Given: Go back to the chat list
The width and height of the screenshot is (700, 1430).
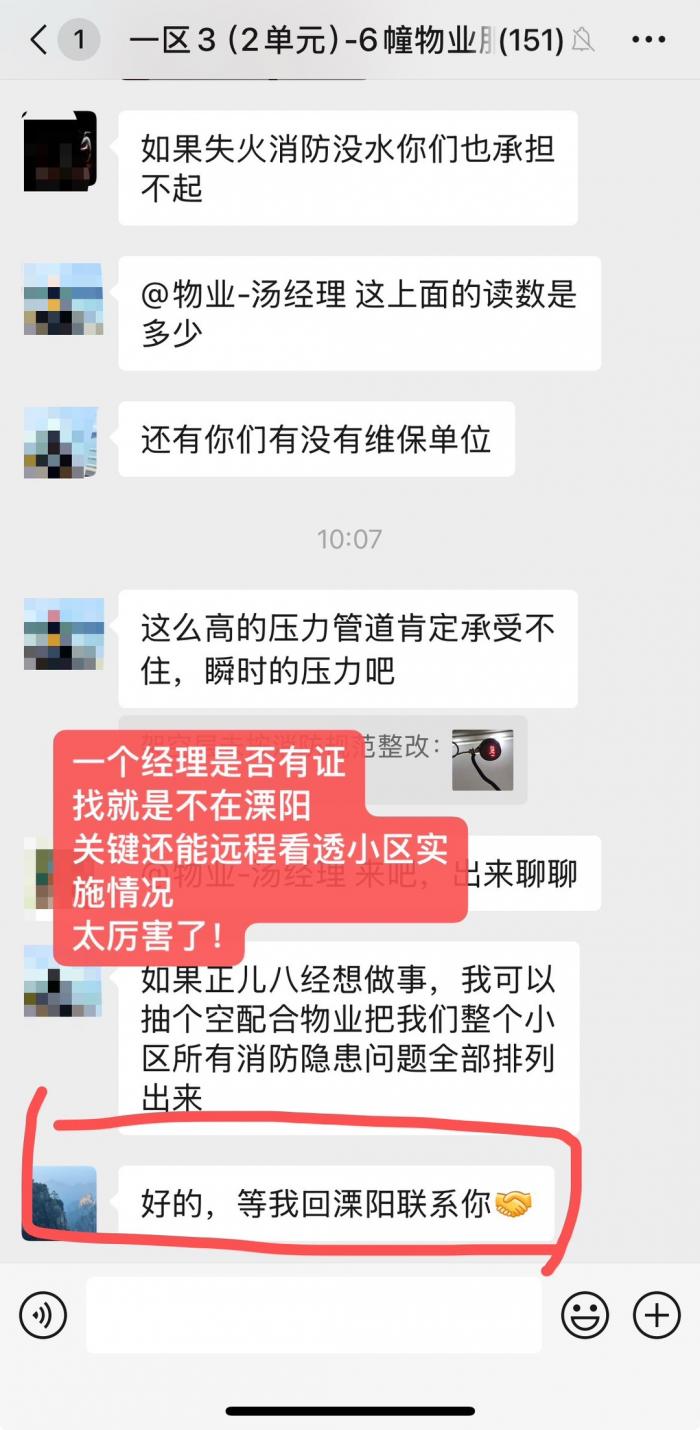Looking at the screenshot, I should 40,41.
